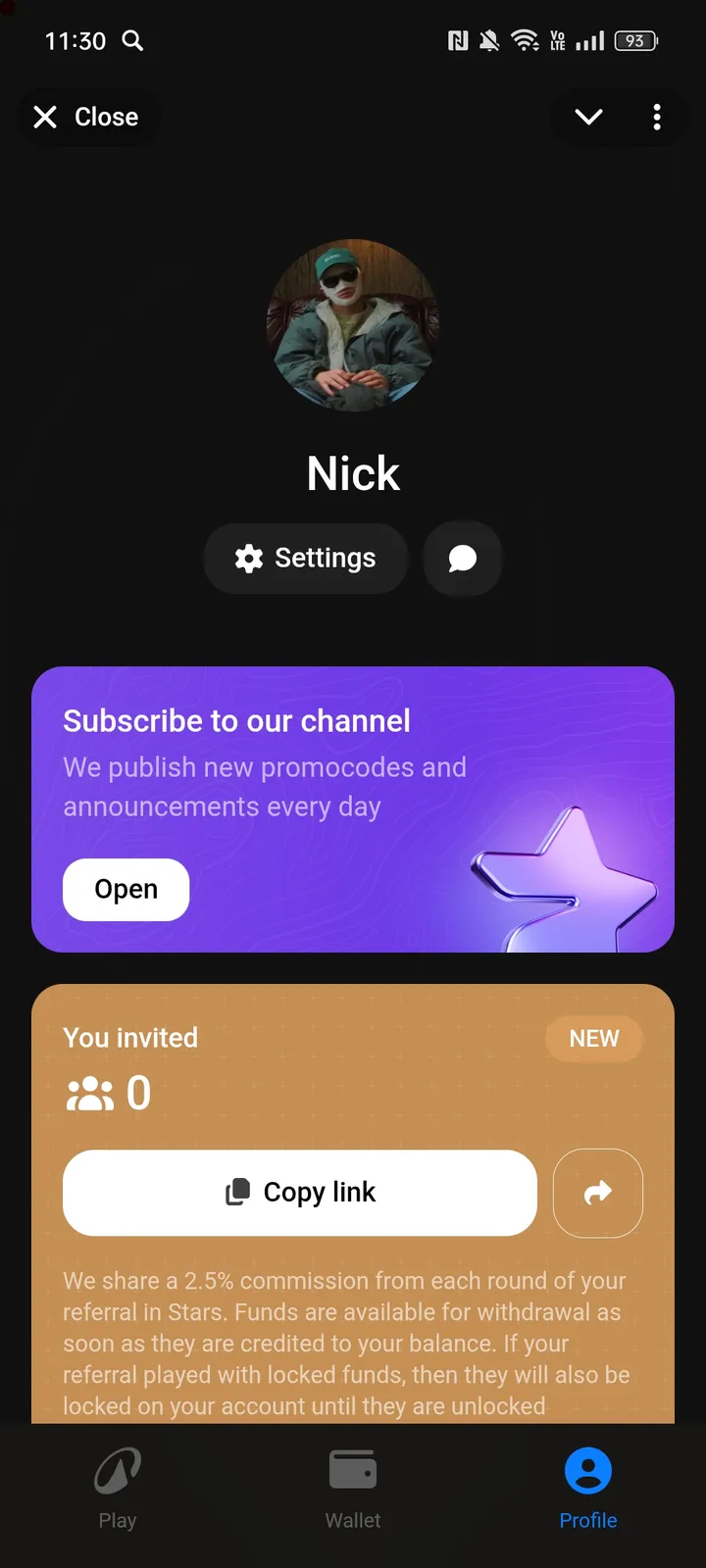Click the copy icon inside the Copy link button
706x1568 pixels.
point(236,1192)
